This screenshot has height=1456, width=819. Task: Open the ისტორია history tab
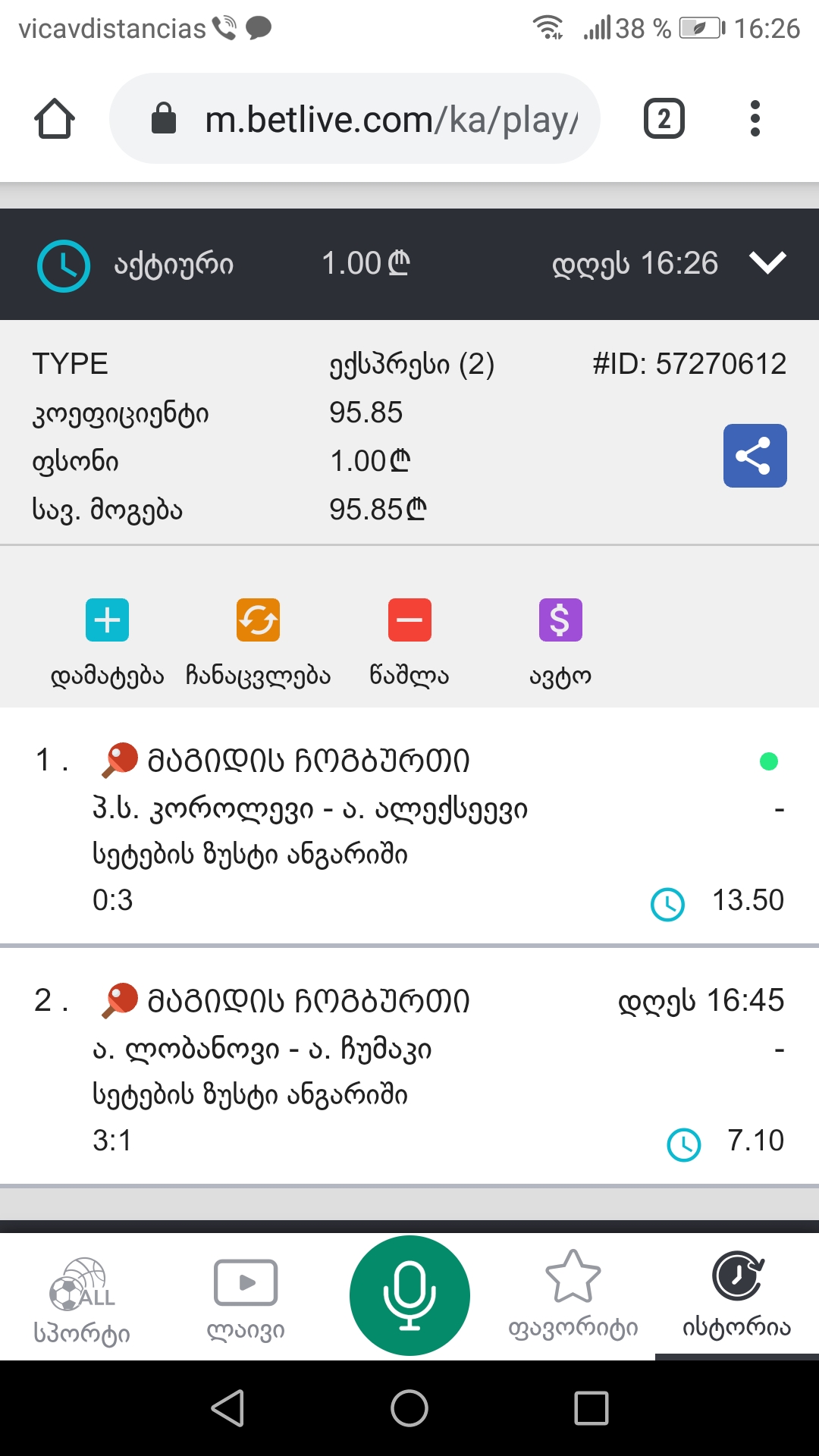pyautogui.click(x=737, y=1295)
